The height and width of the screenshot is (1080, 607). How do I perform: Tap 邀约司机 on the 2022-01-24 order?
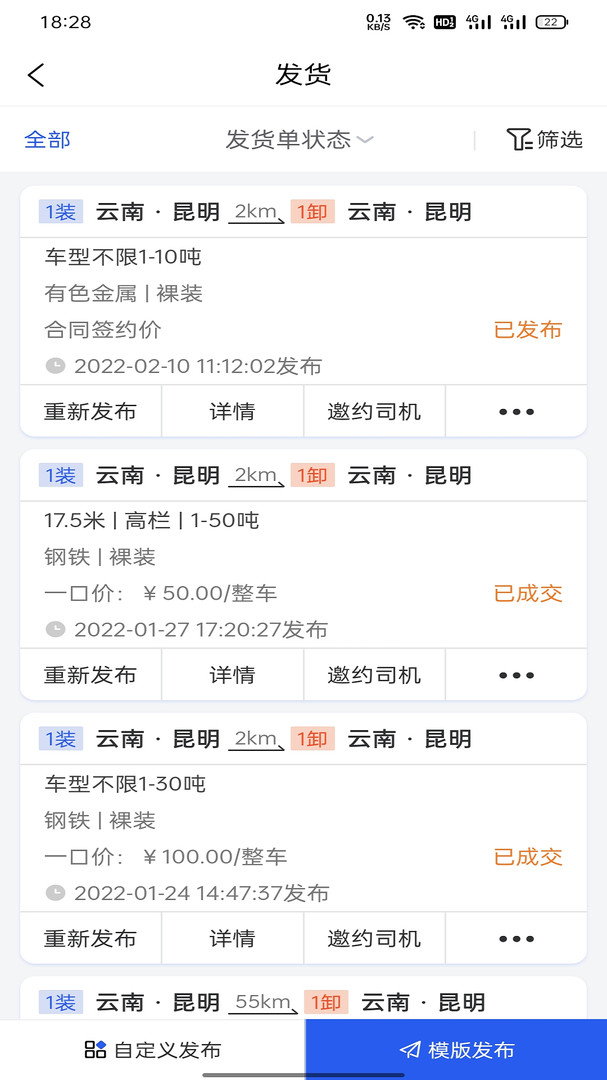coord(374,939)
